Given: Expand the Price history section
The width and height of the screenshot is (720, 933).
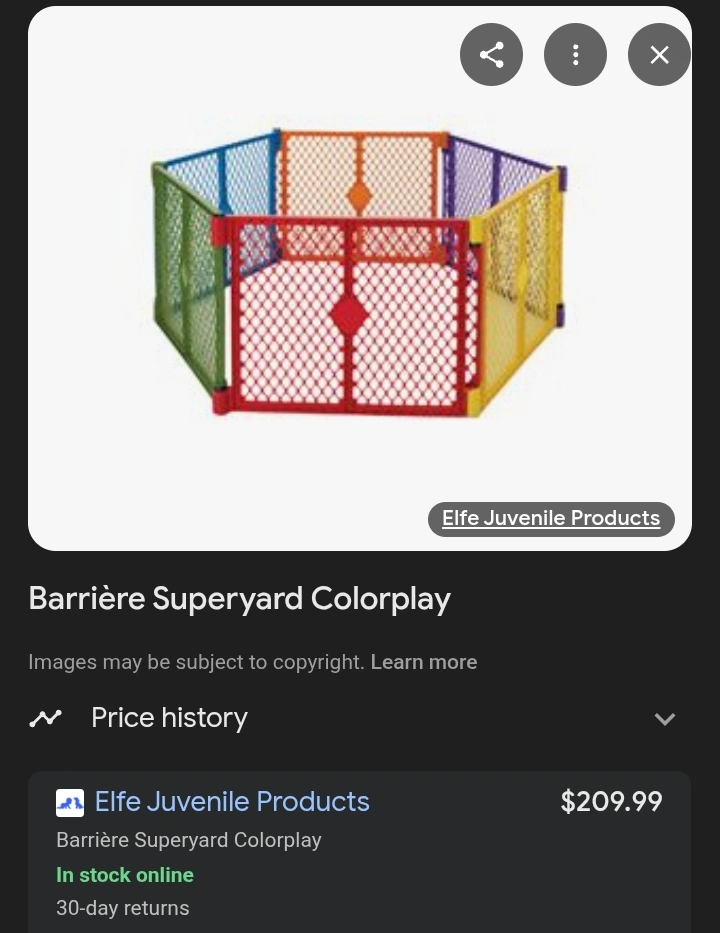Looking at the screenshot, I should [x=664, y=718].
